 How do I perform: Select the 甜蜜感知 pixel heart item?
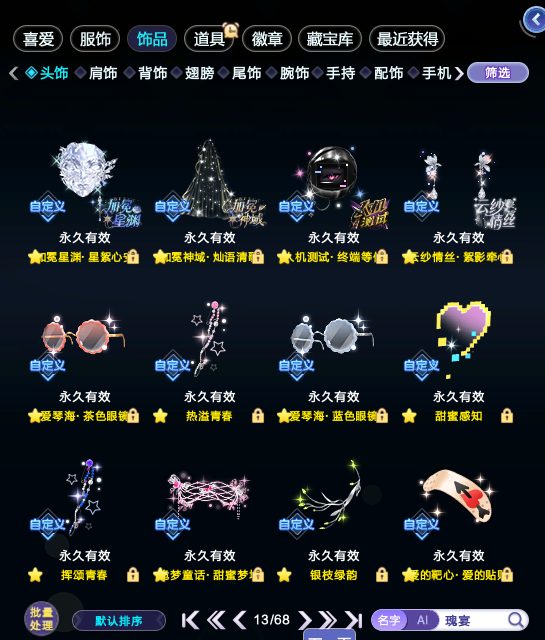click(x=458, y=361)
